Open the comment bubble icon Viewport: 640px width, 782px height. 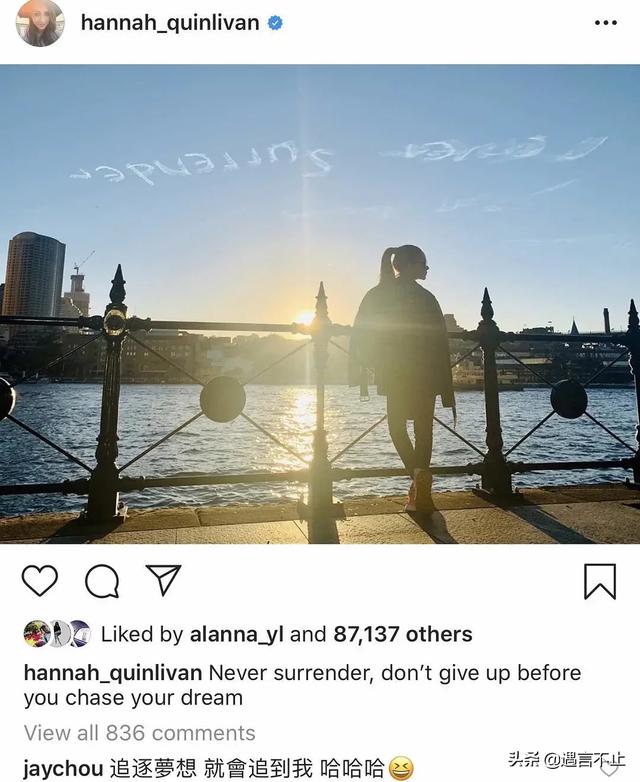pos(102,581)
